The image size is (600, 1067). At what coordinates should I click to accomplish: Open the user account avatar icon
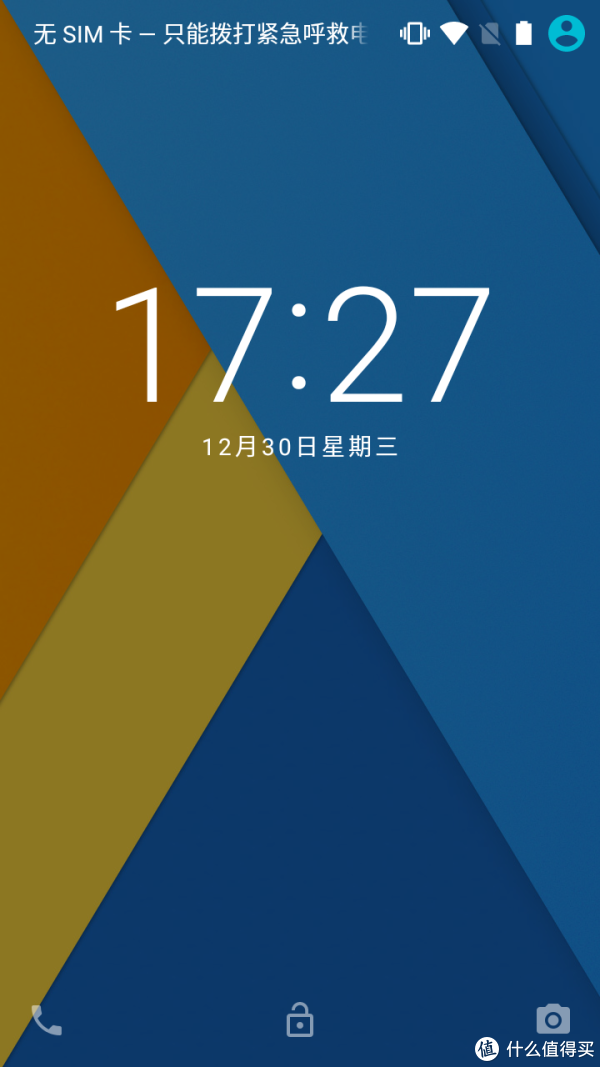click(x=566, y=33)
